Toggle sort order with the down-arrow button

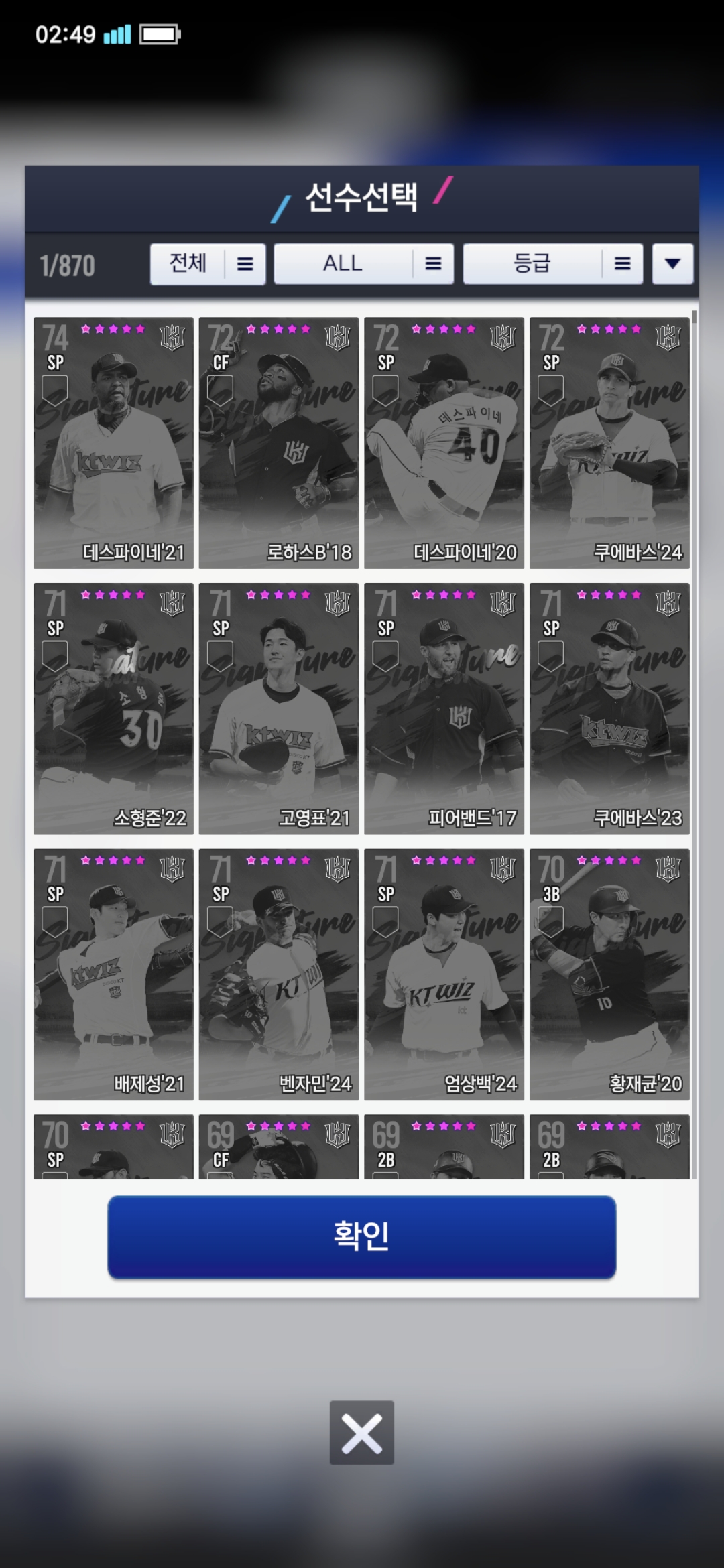click(672, 264)
